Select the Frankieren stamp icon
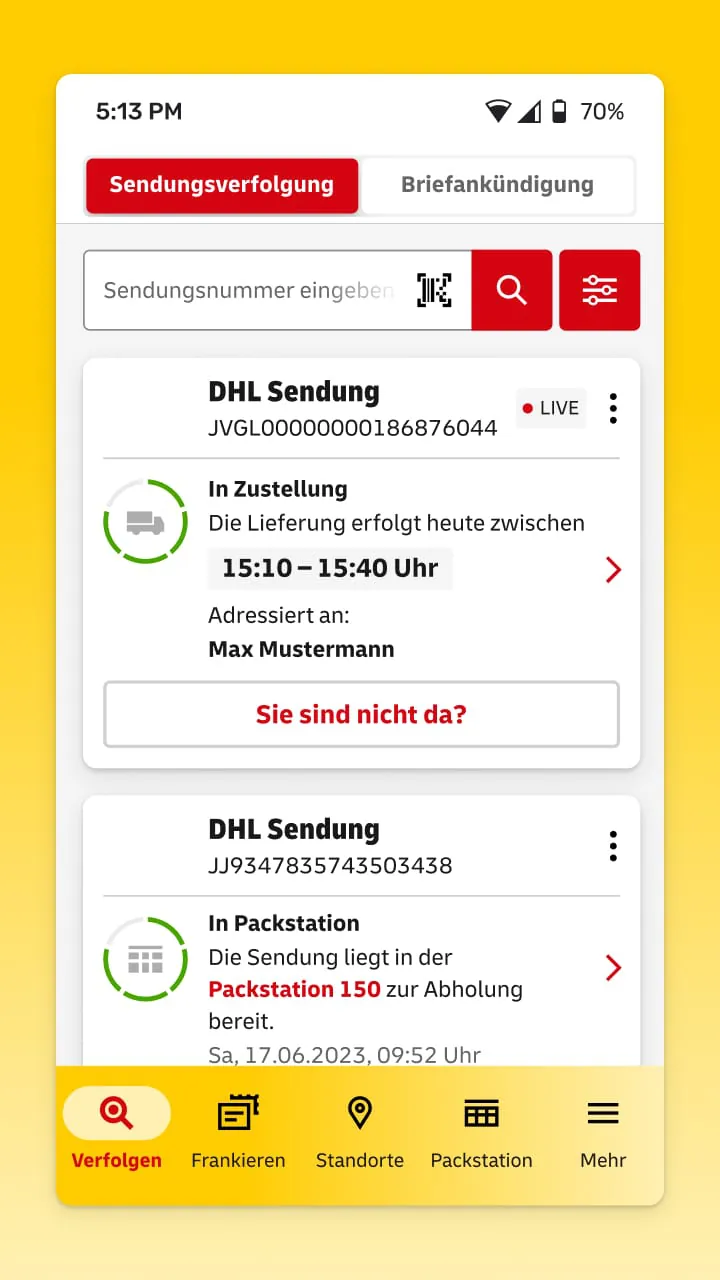This screenshot has height=1280, width=720. [238, 1111]
